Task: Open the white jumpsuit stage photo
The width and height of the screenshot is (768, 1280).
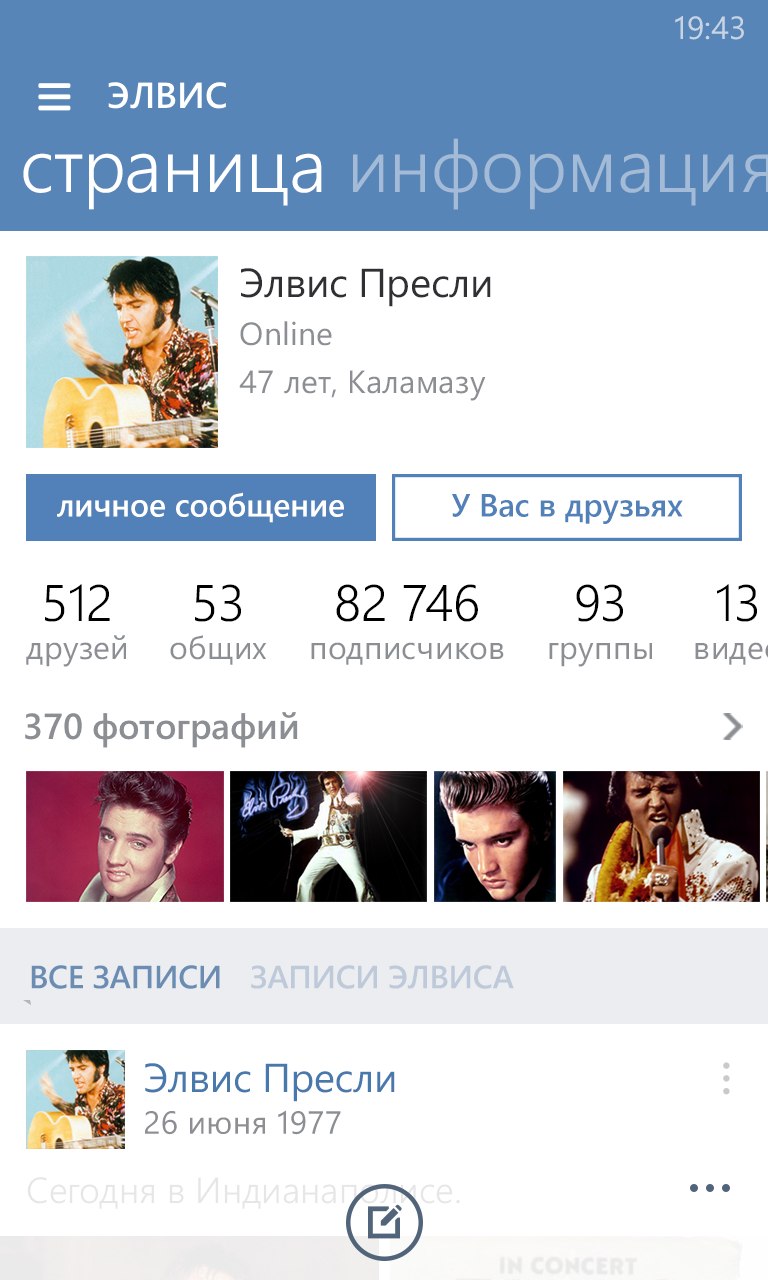Action: (x=328, y=836)
